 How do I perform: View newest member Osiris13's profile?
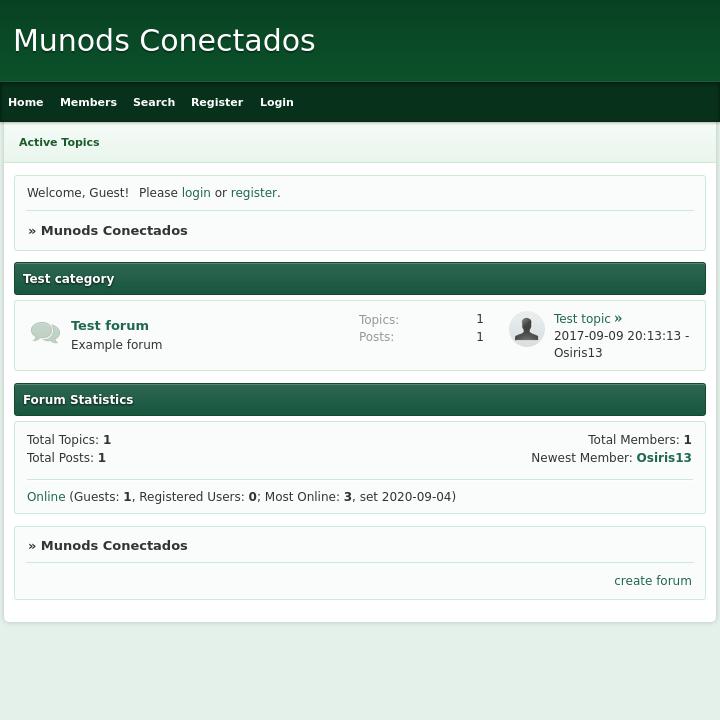point(664,458)
